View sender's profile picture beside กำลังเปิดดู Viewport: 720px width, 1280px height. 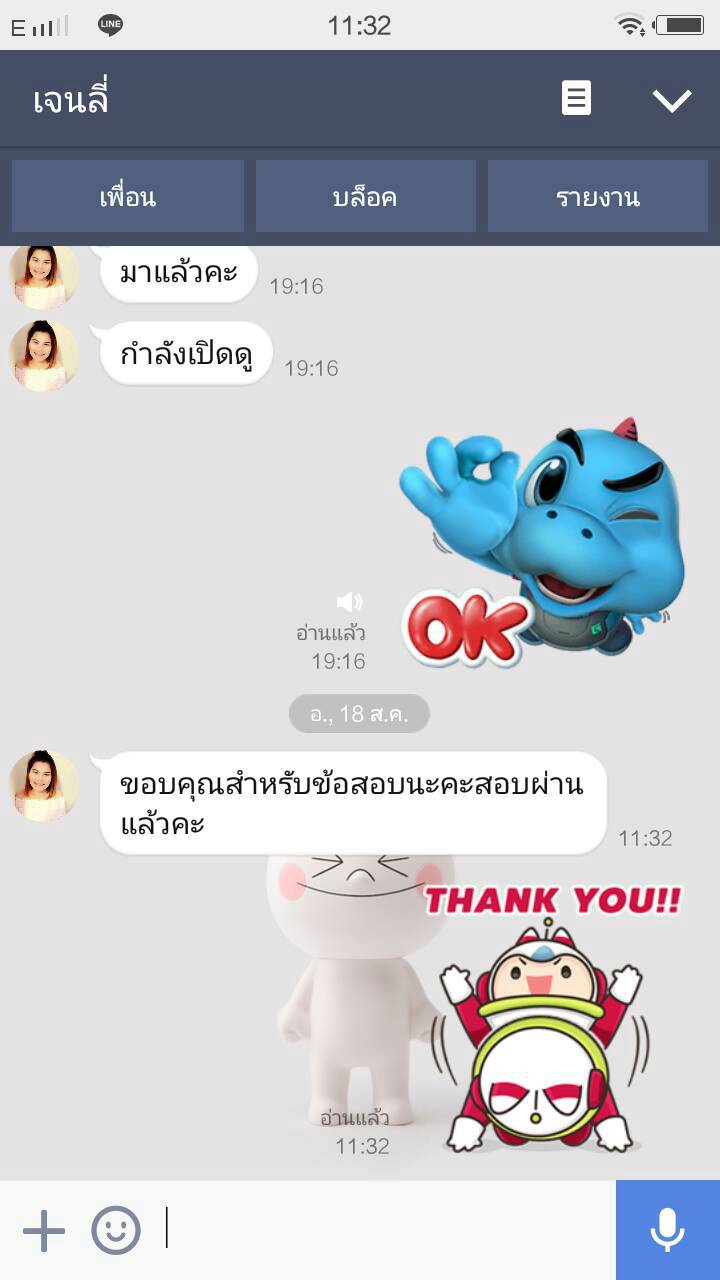[x=45, y=355]
